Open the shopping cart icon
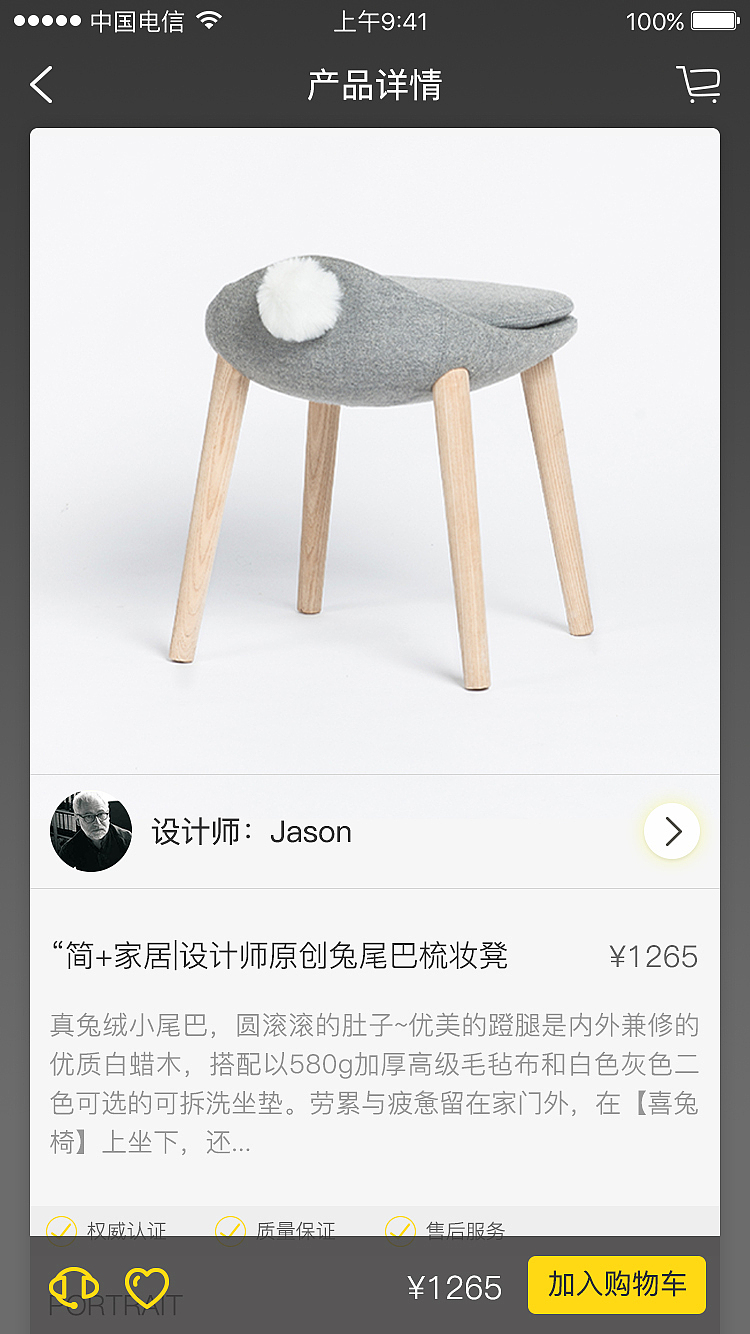Image resolution: width=750 pixels, height=1334 pixels. 700,85
